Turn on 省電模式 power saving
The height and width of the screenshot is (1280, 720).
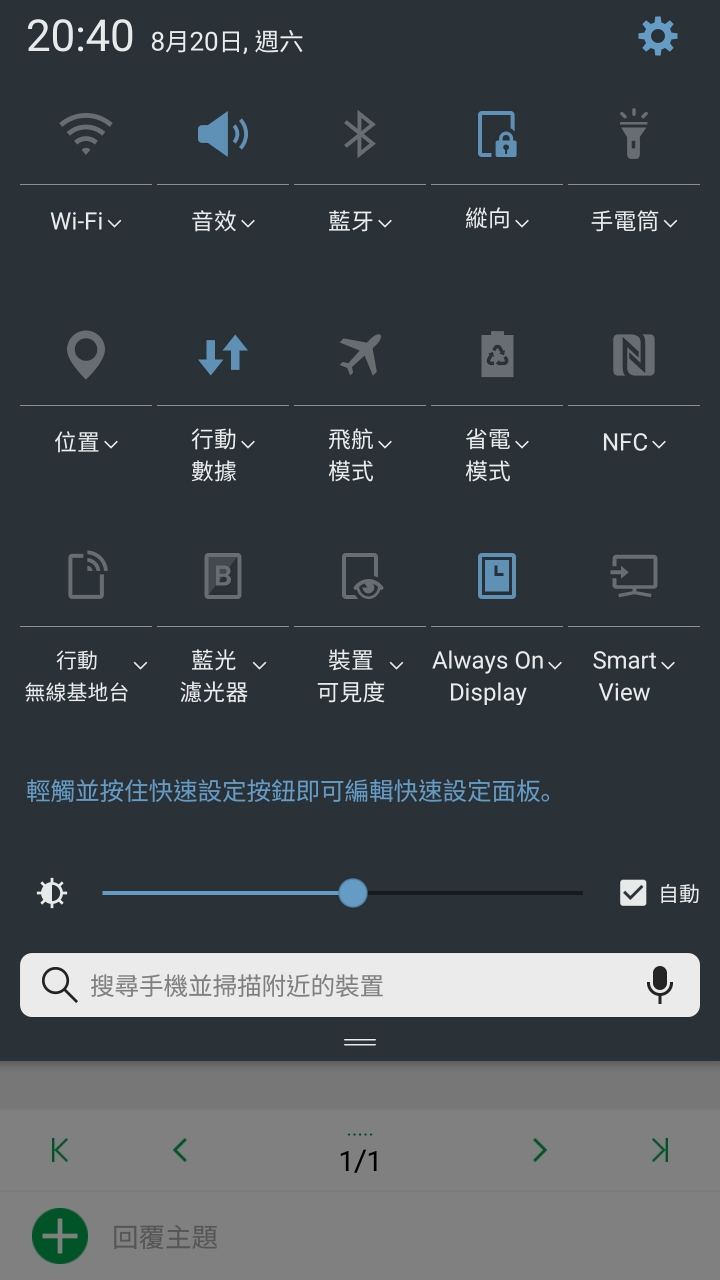click(497, 355)
